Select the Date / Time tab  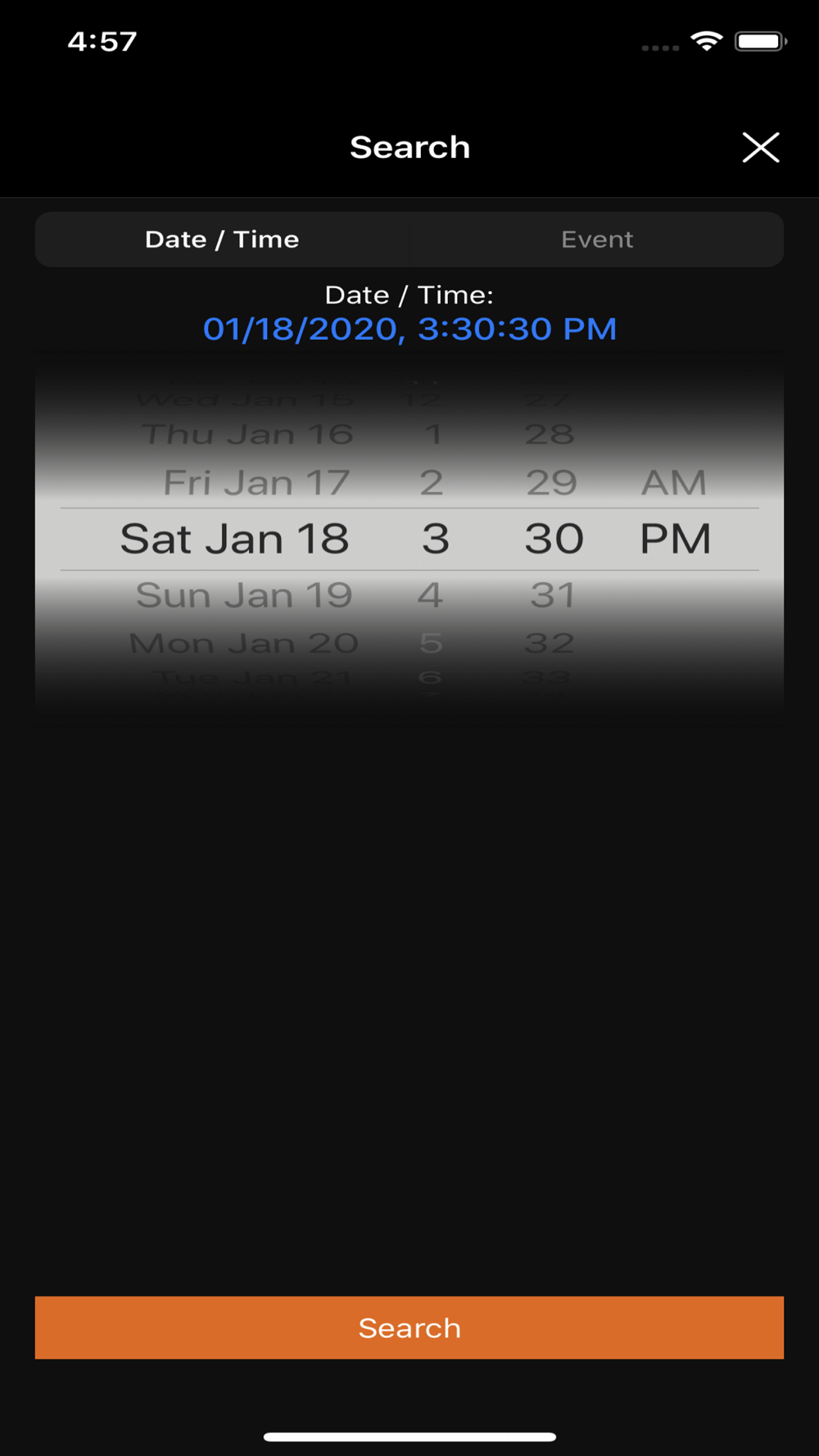(x=222, y=239)
